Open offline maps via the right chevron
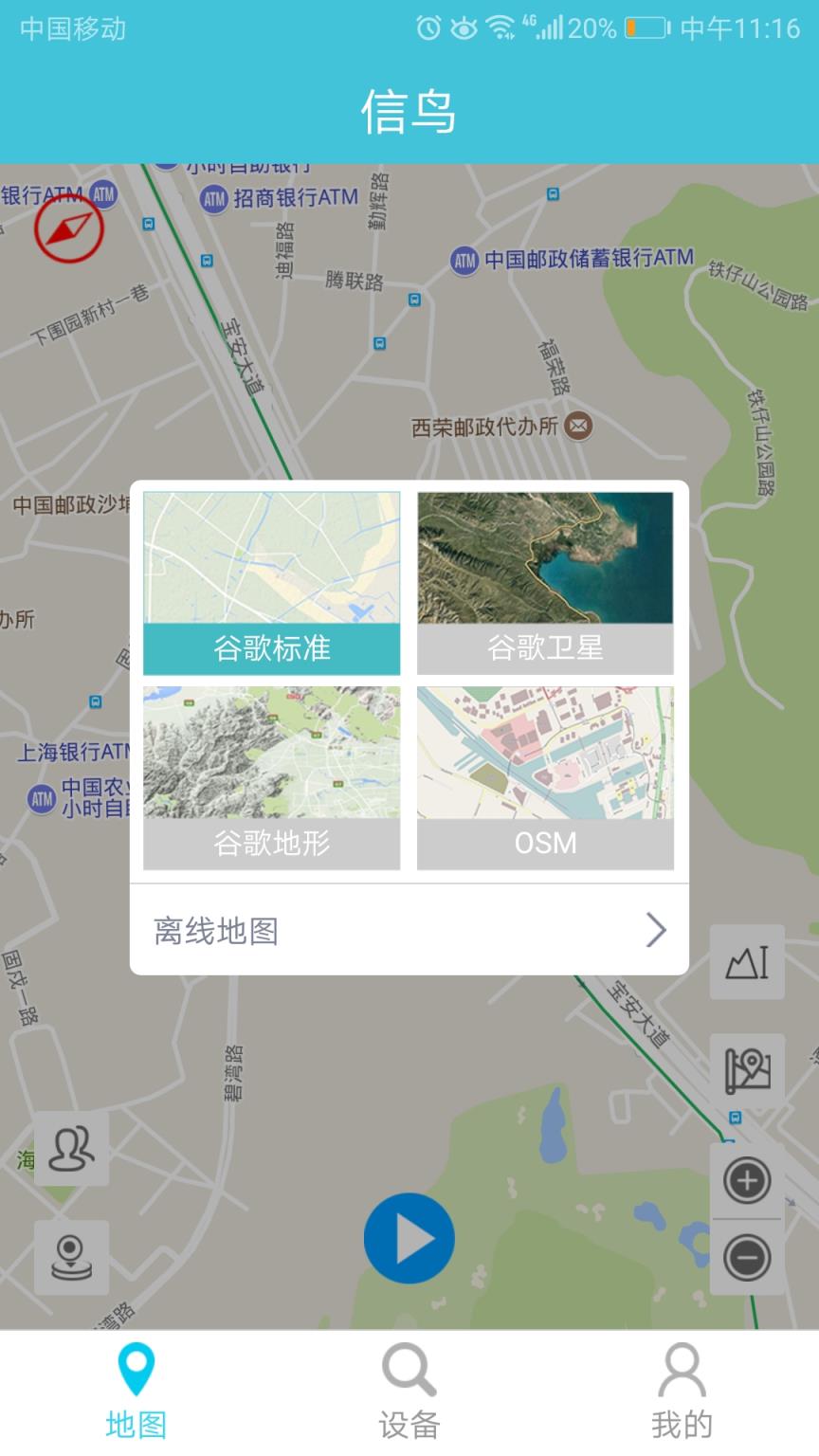Image resolution: width=819 pixels, height=1456 pixels. (656, 931)
